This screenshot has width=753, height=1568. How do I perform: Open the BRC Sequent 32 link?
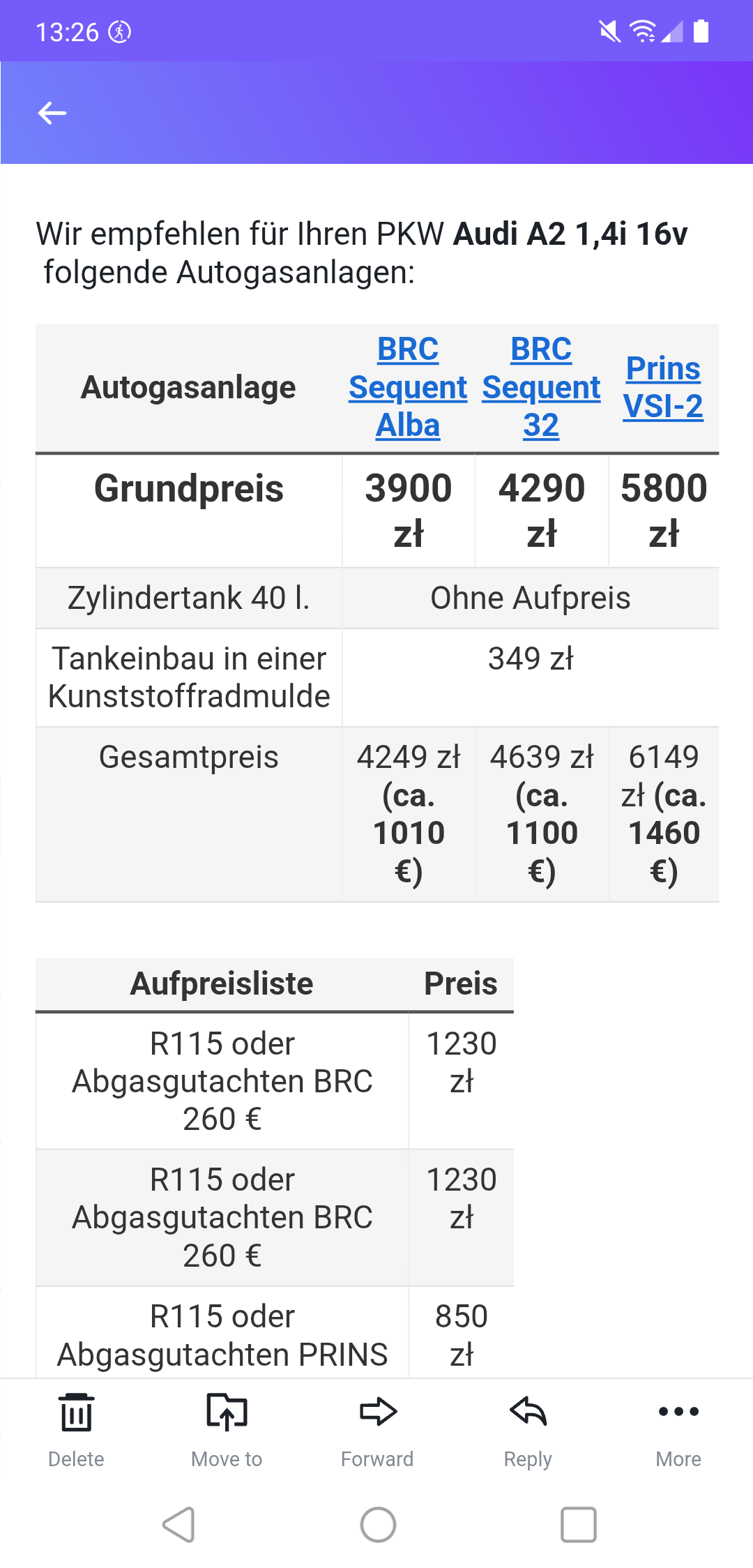(x=541, y=387)
